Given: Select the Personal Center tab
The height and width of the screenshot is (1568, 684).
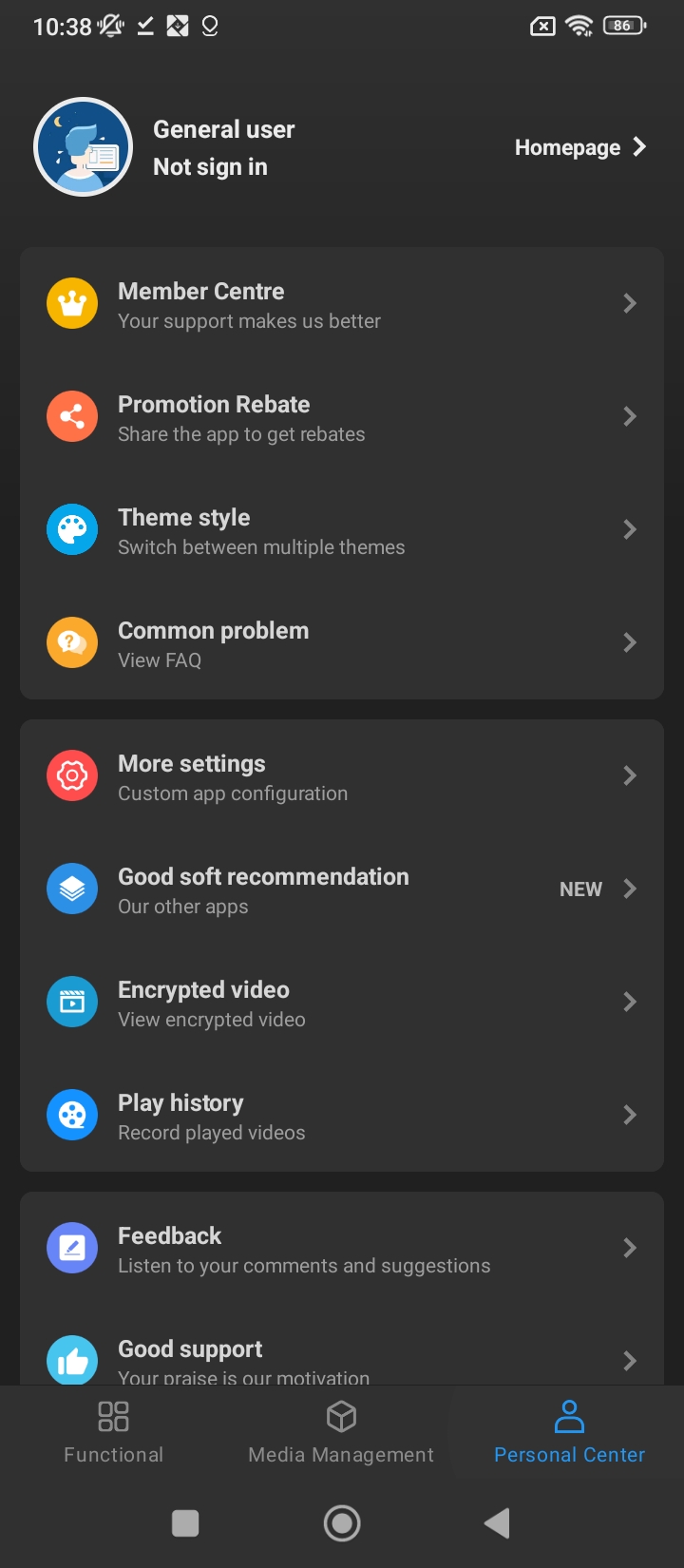Looking at the screenshot, I should (x=569, y=1433).
